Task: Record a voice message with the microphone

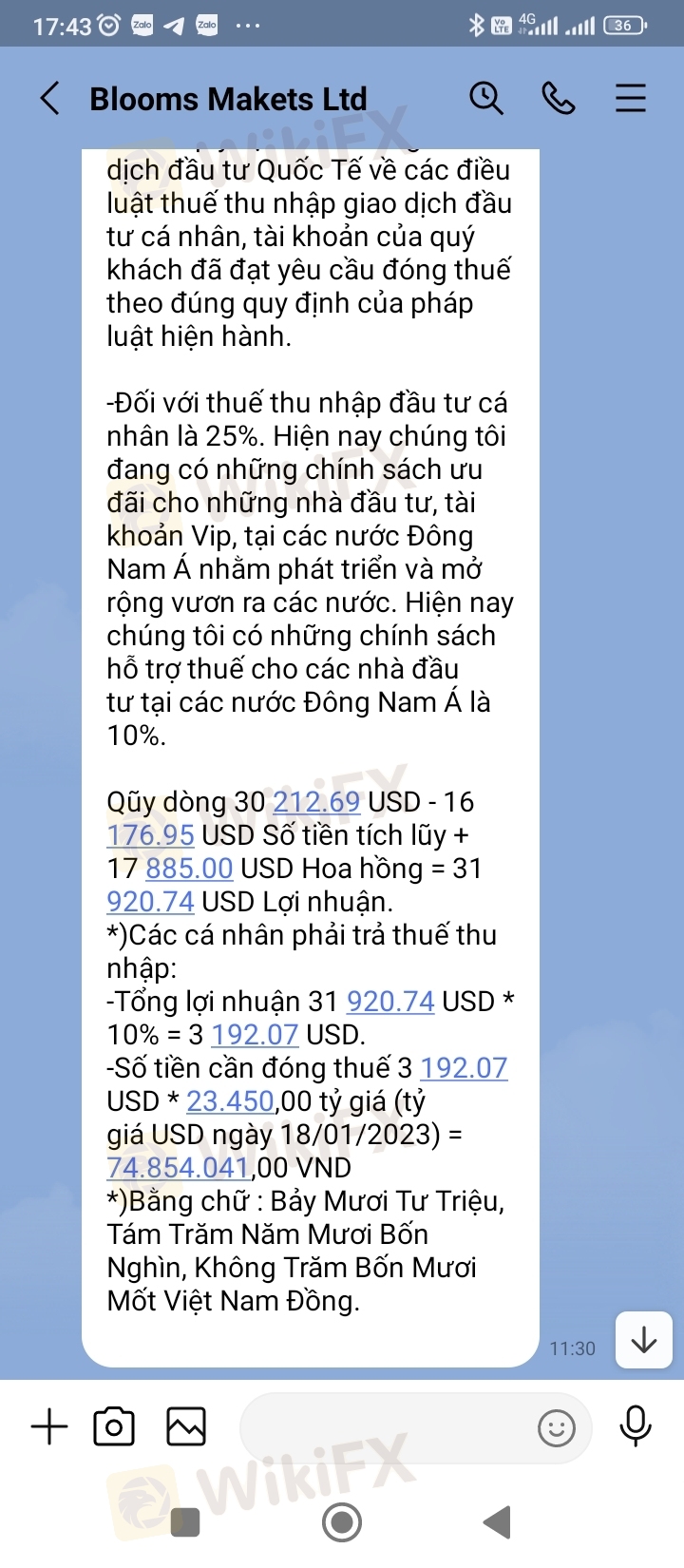Action: [636, 1425]
